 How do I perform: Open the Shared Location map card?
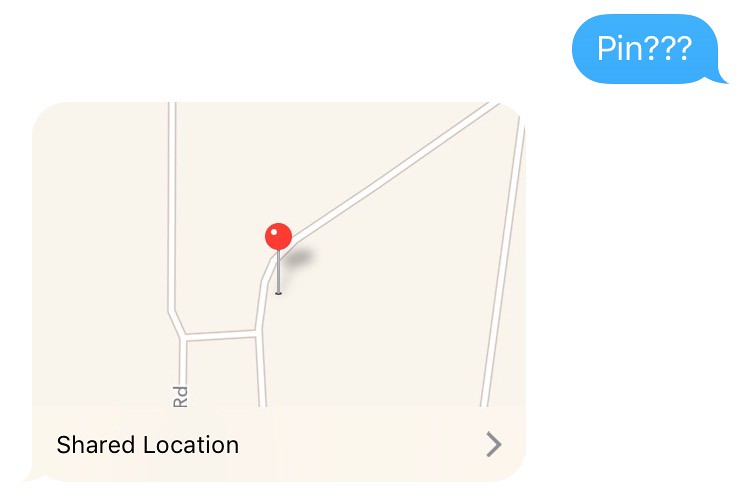(279, 444)
